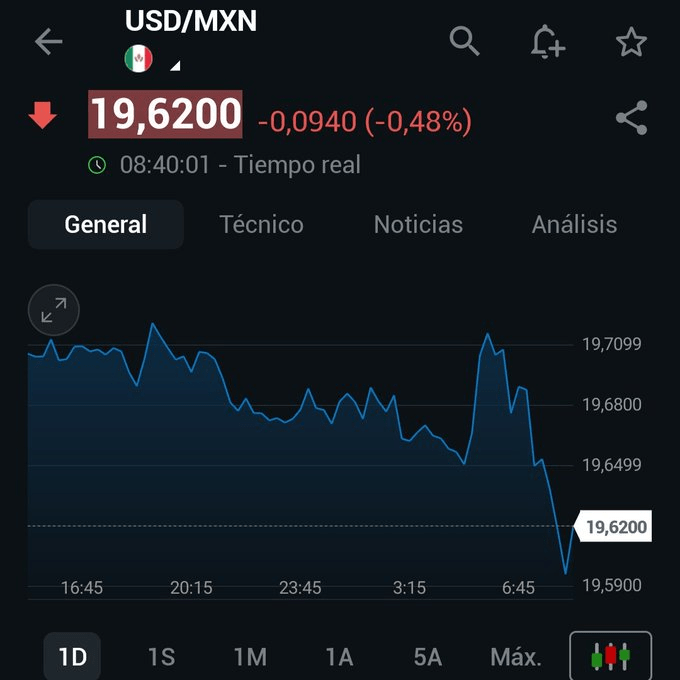This screenshot has width=680, height=680.
Task: Select the 1D chart range
Action: [72, 657]
